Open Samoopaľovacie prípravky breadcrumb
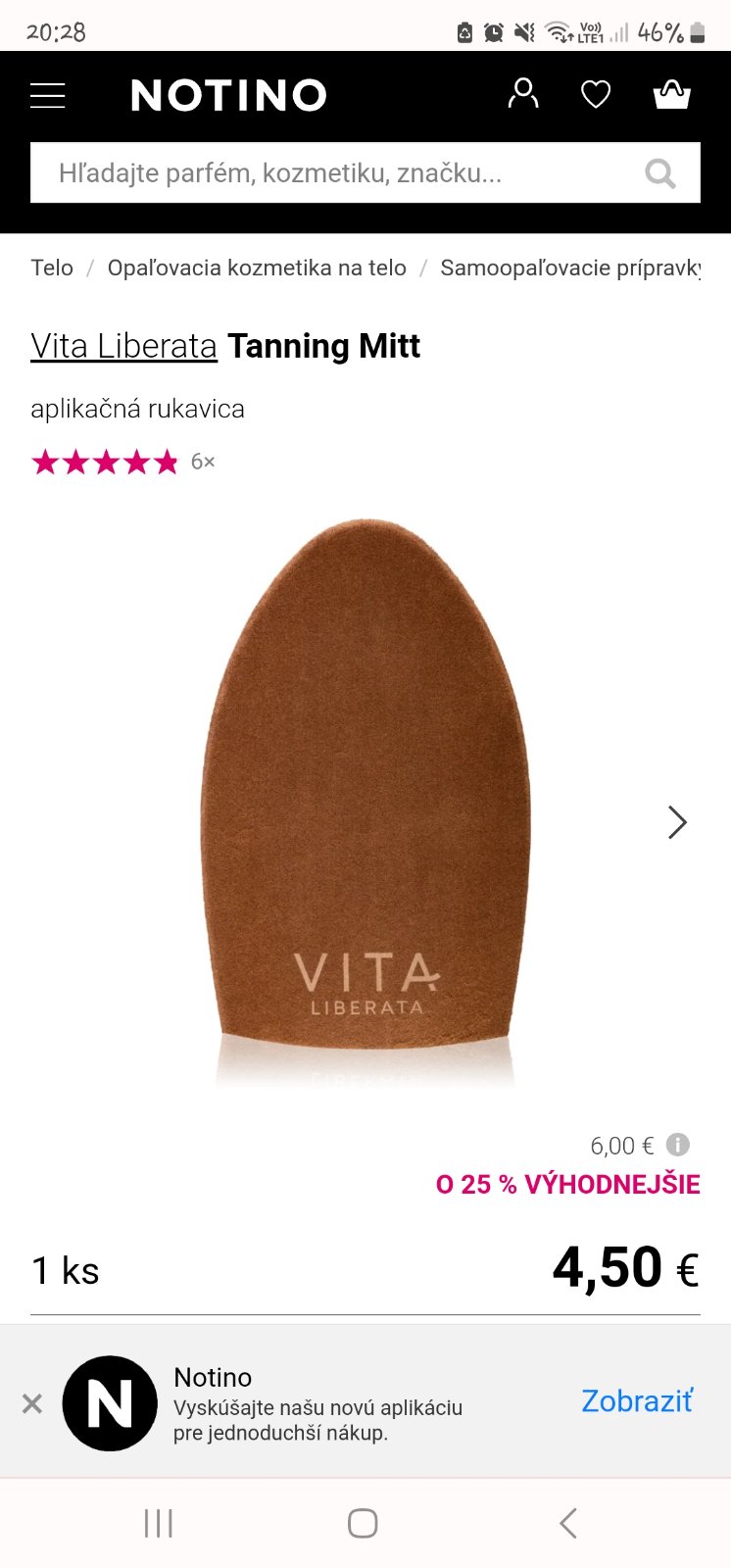Screen dimensions: 731x1568 569,268
